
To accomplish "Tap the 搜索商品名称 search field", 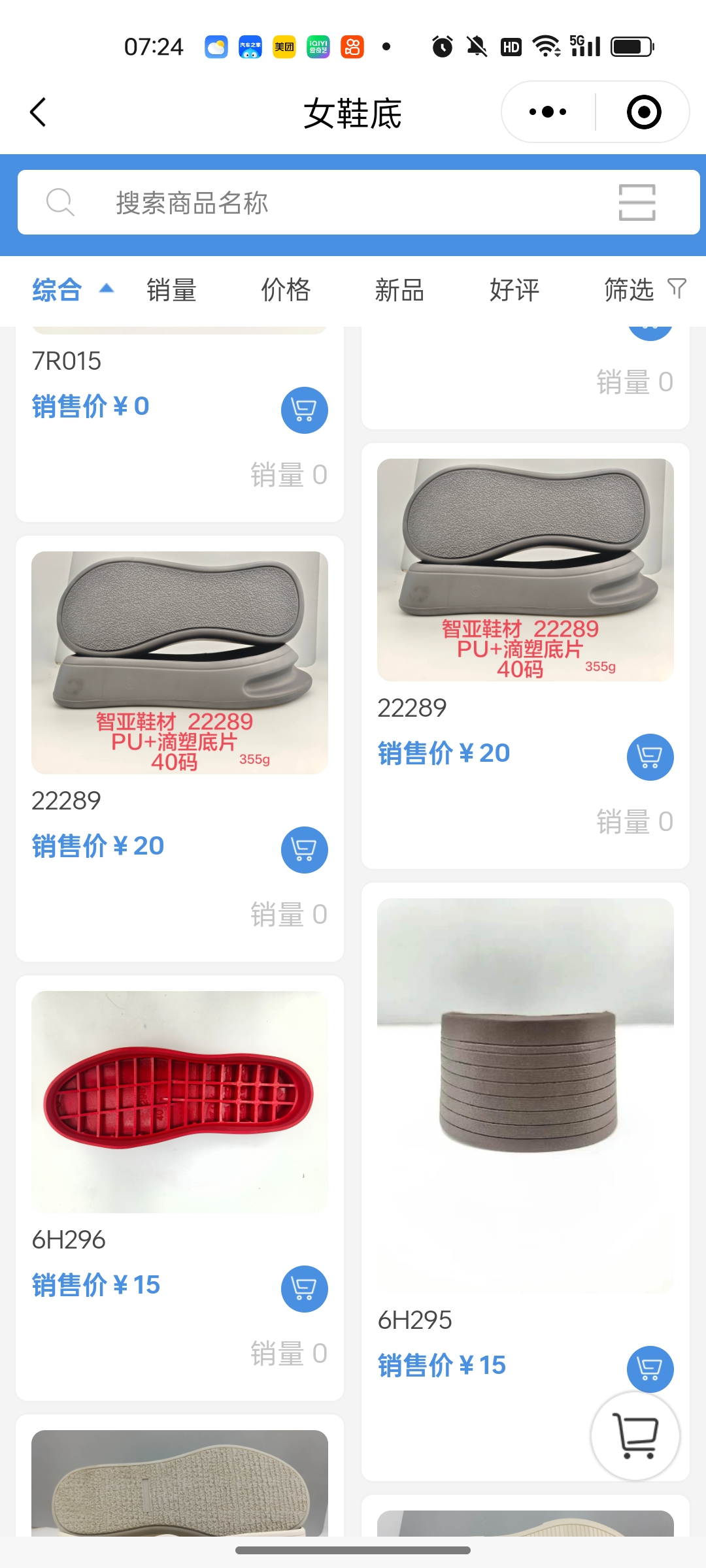I will coord(327,203).
